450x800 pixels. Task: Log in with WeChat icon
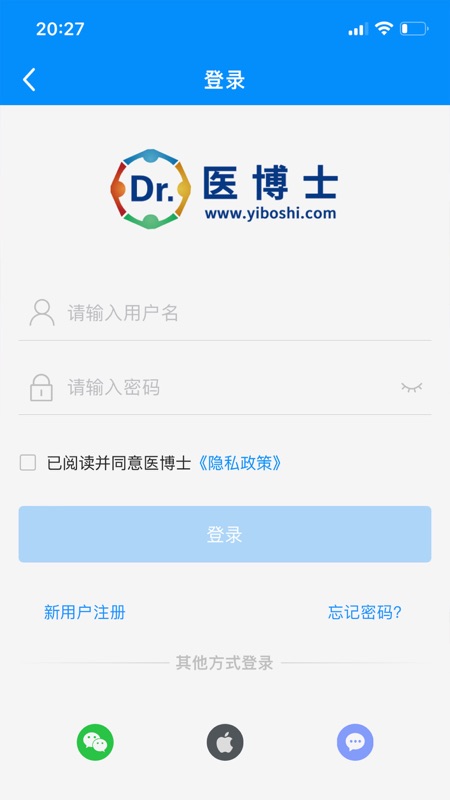[x=95, y=742]
